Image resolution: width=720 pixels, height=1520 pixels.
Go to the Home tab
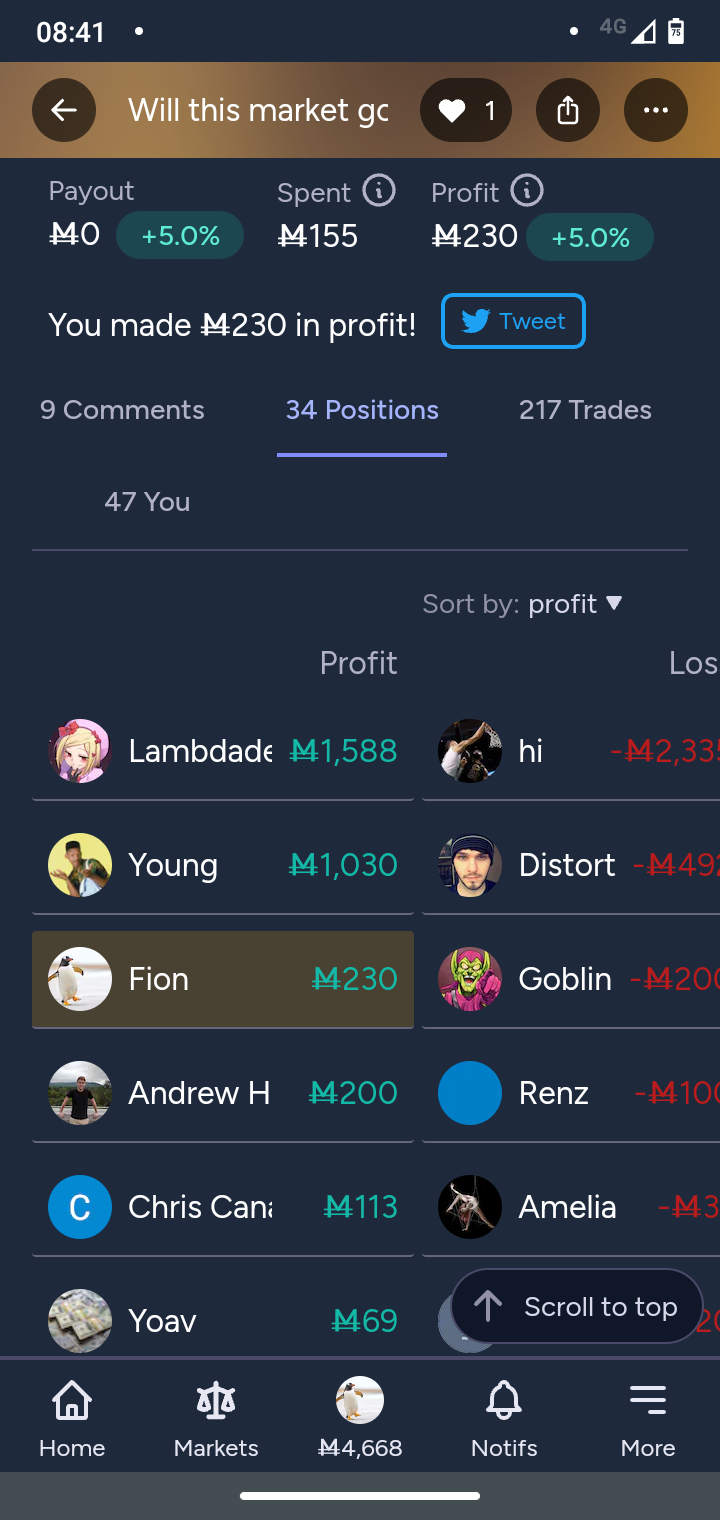[72, 1420]
